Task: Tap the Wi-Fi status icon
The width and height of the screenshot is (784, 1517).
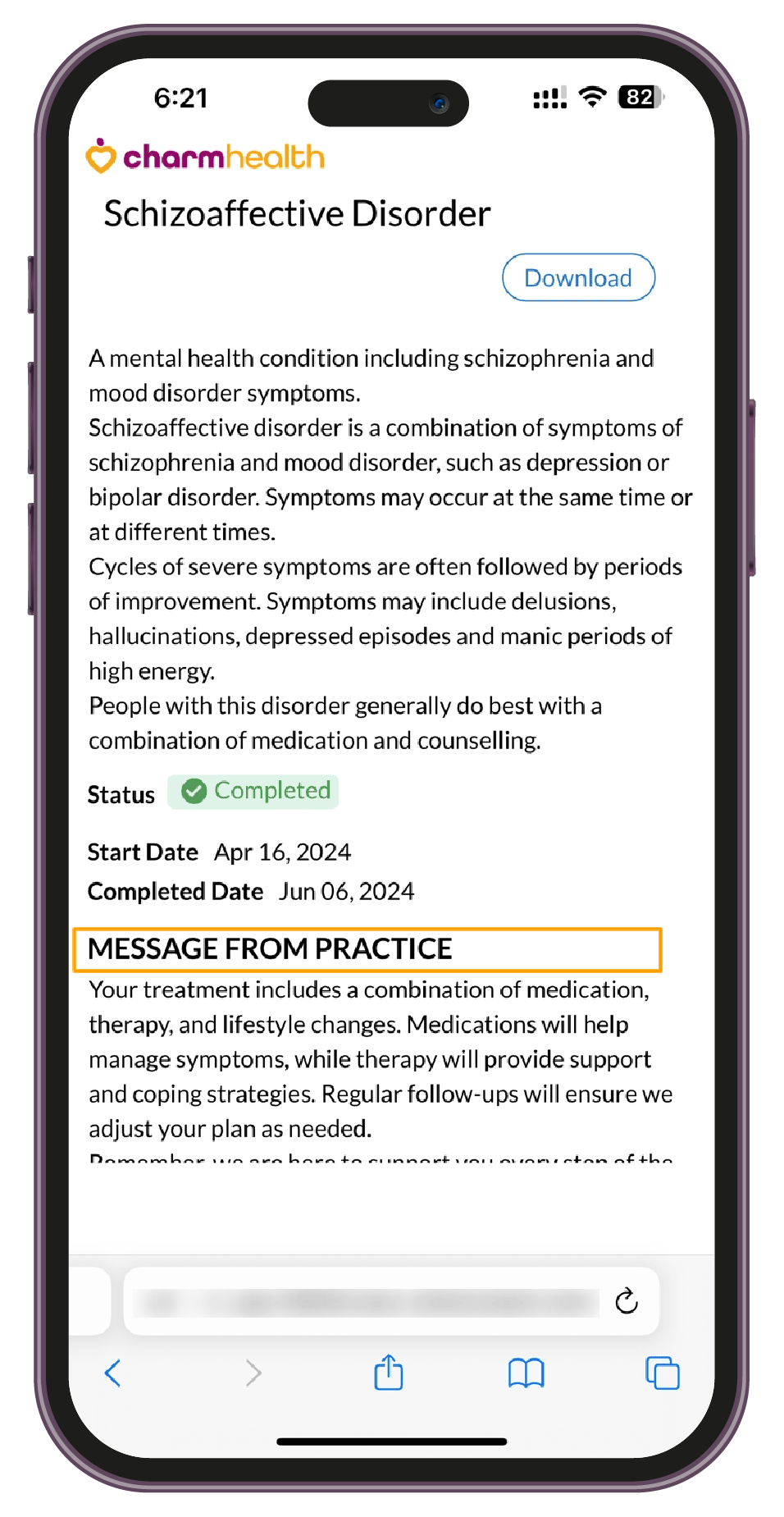Action: click(x=592, y=96)
